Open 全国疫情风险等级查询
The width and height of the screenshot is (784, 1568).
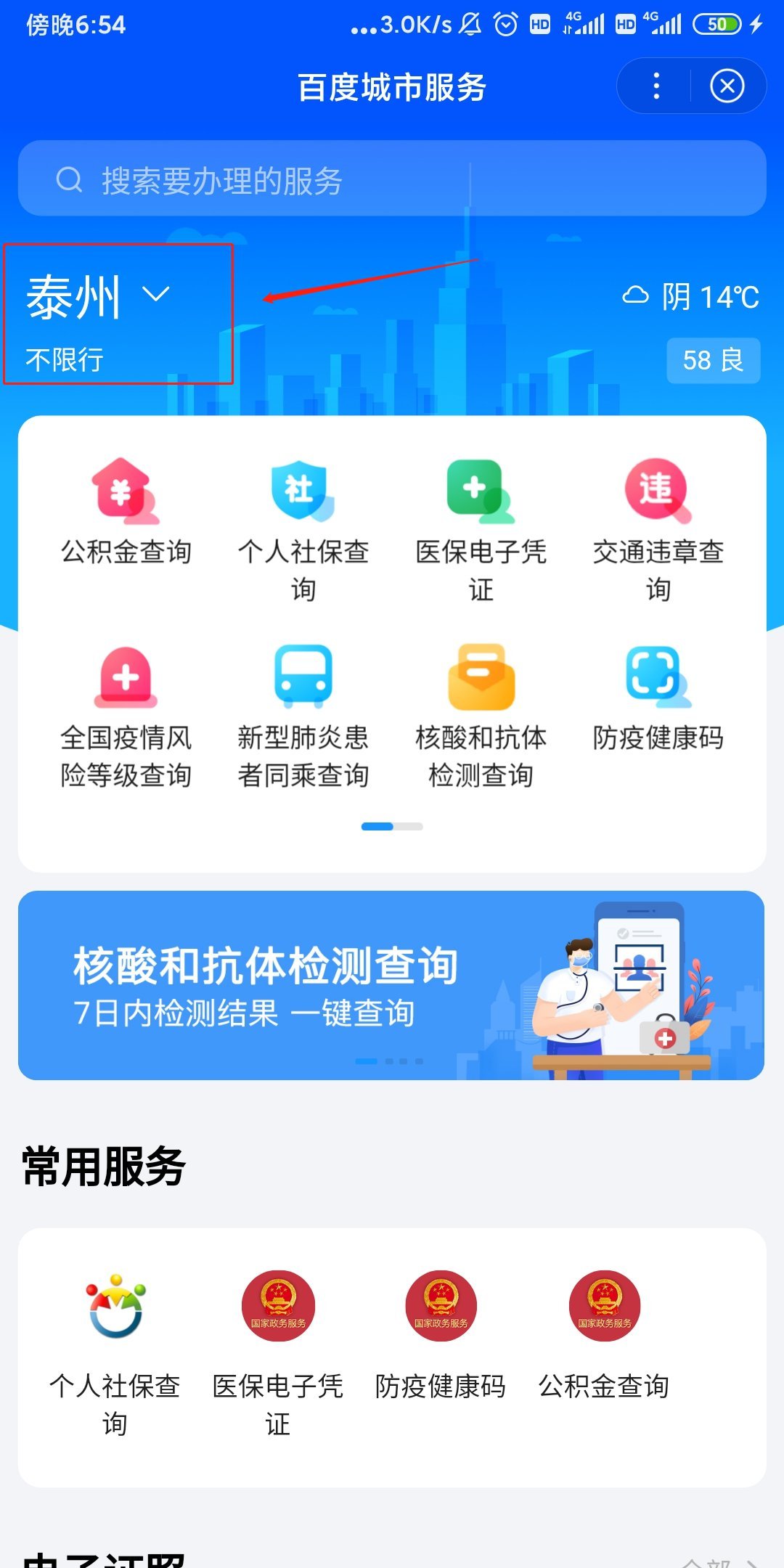126,715
